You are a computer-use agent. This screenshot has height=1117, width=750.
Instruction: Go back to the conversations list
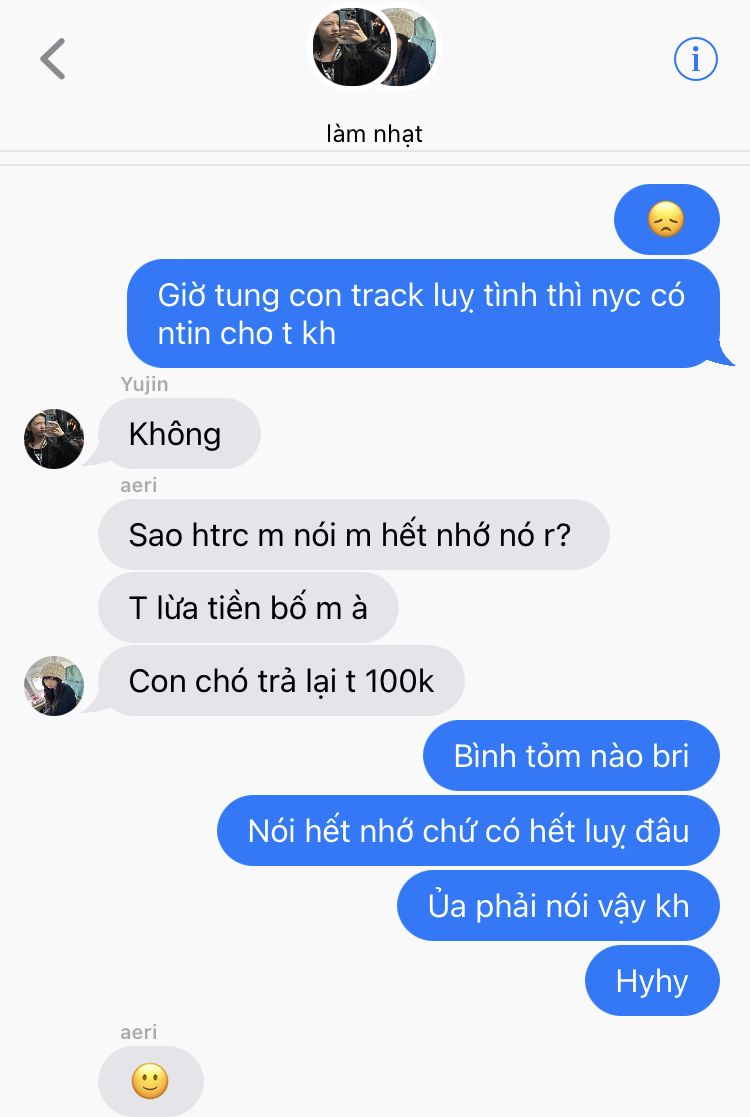click(53, 60)
